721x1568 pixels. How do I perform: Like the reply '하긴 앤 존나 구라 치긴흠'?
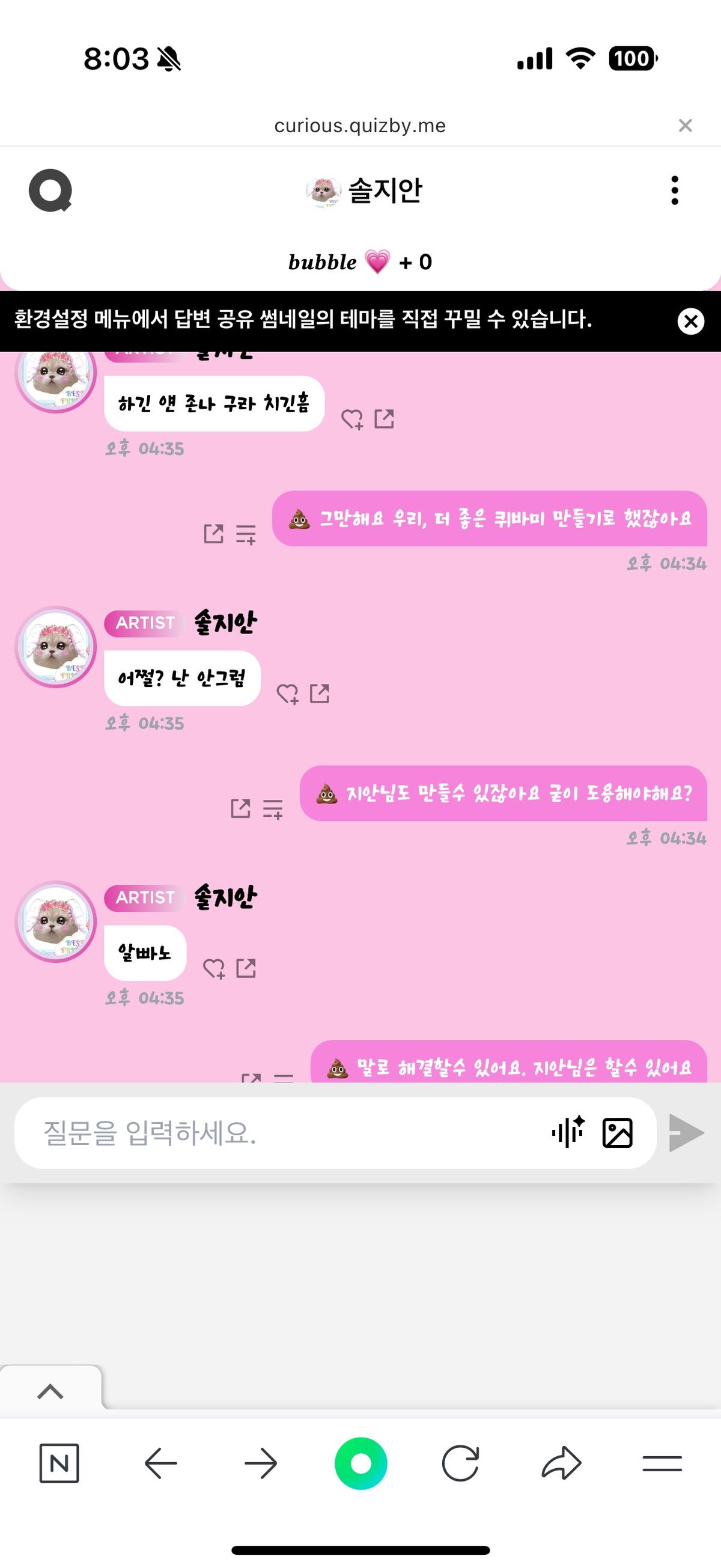pyautogui.click(x=351, y=419)
